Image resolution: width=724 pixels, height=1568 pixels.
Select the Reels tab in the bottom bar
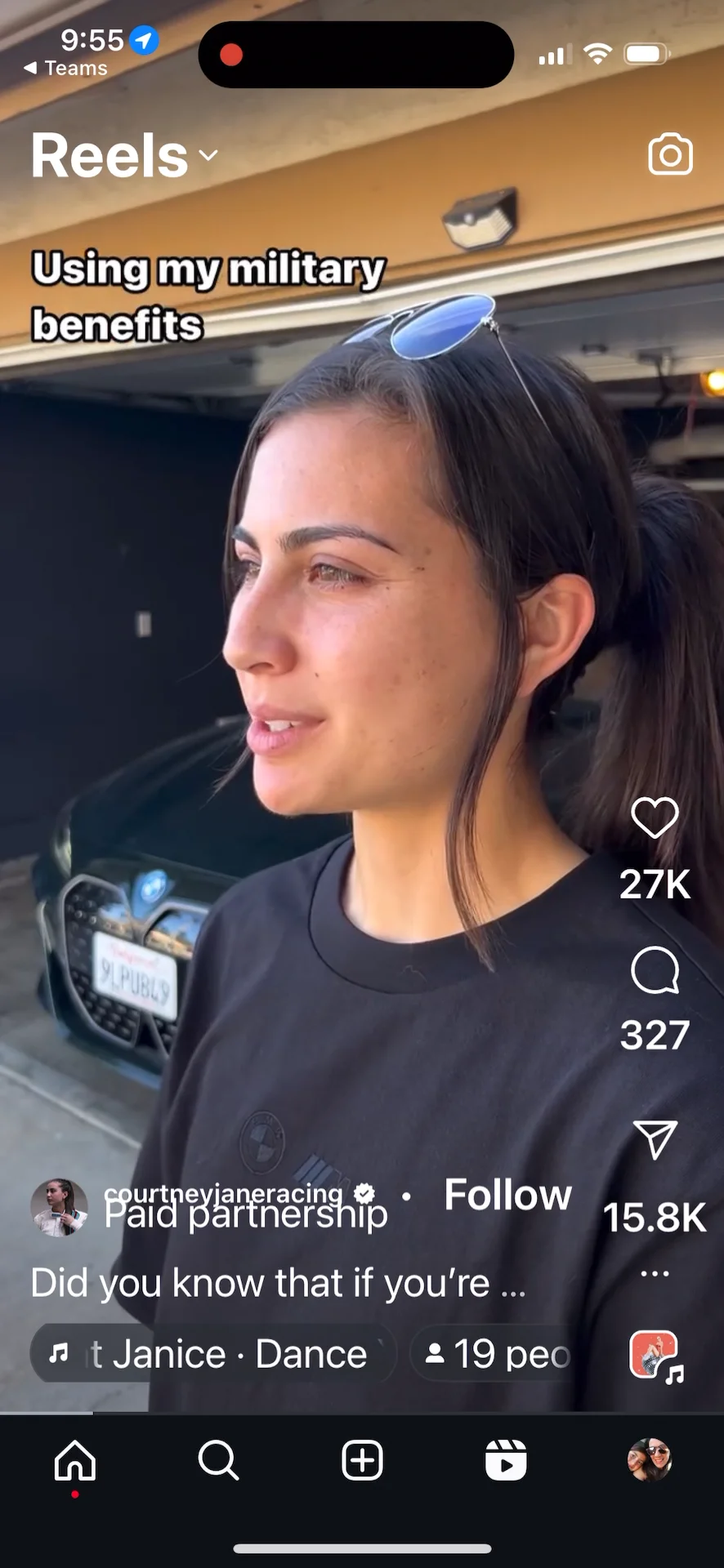pos(506,1460)
